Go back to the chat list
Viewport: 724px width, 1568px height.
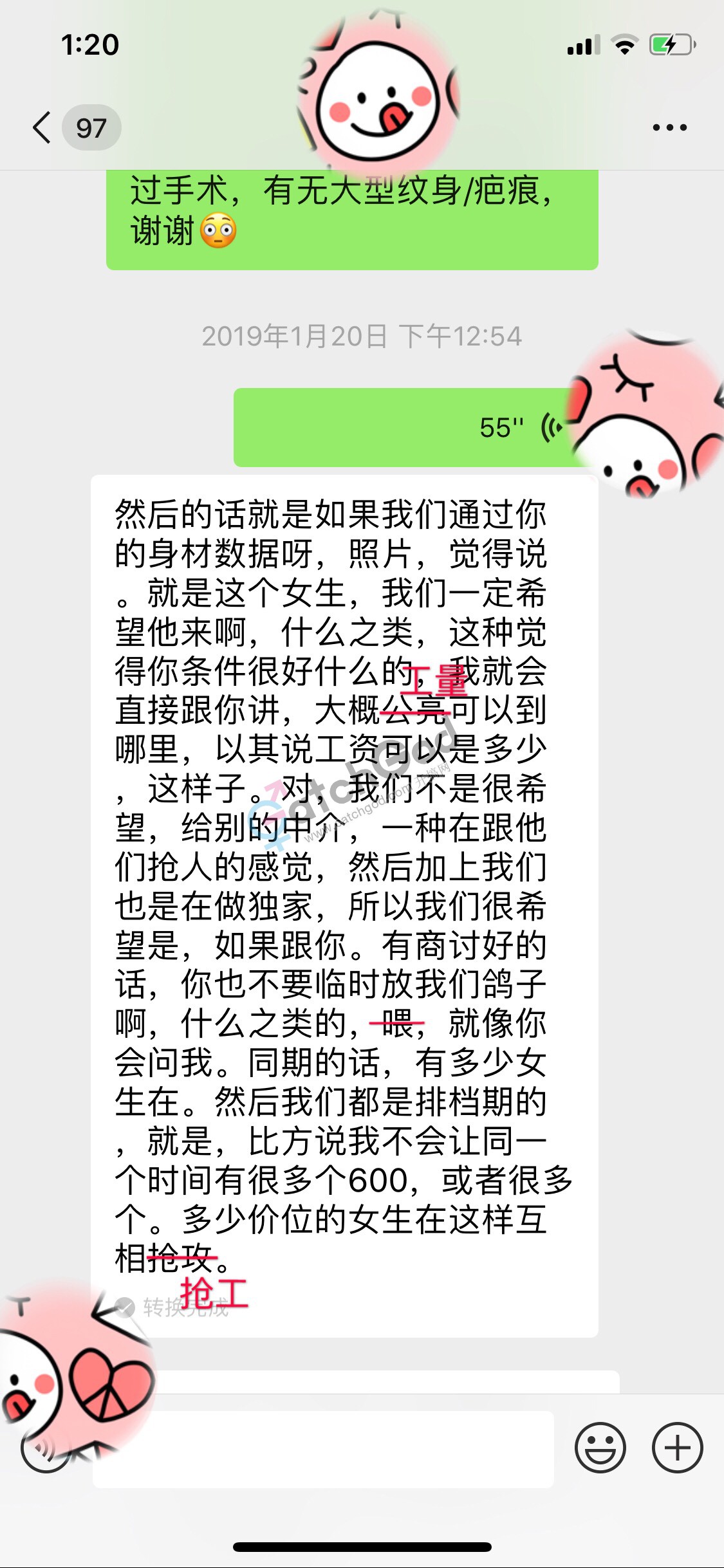tap(42, 127)
